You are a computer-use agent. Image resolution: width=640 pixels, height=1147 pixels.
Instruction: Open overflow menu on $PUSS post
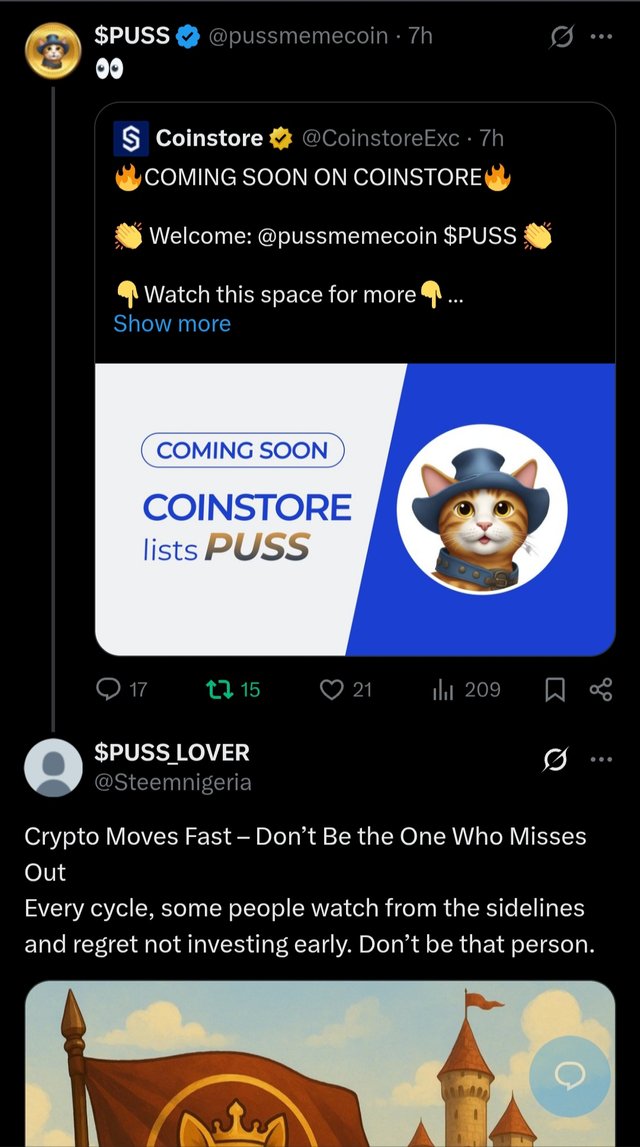click(x=600, y=36)
